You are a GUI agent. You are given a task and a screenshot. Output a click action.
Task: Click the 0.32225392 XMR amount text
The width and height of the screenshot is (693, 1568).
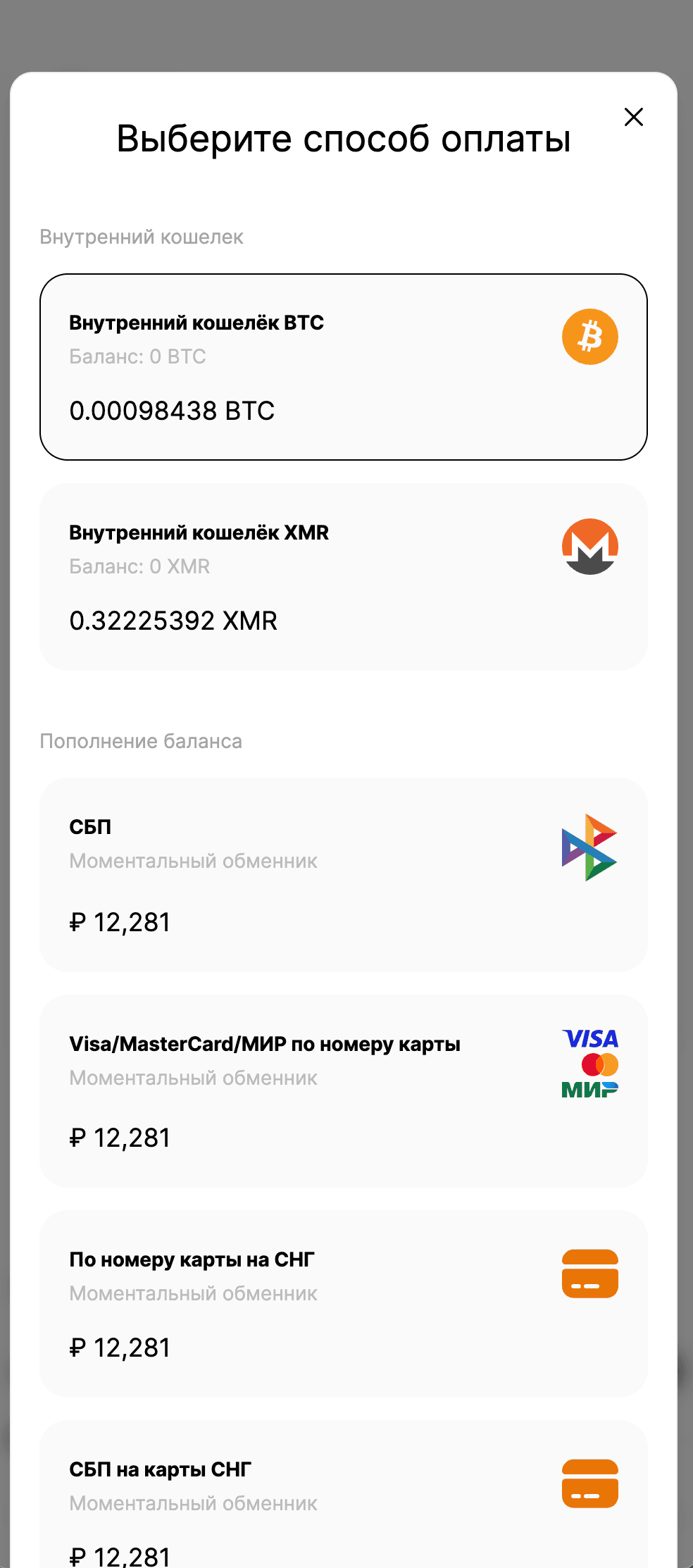(x=173, y=621)
